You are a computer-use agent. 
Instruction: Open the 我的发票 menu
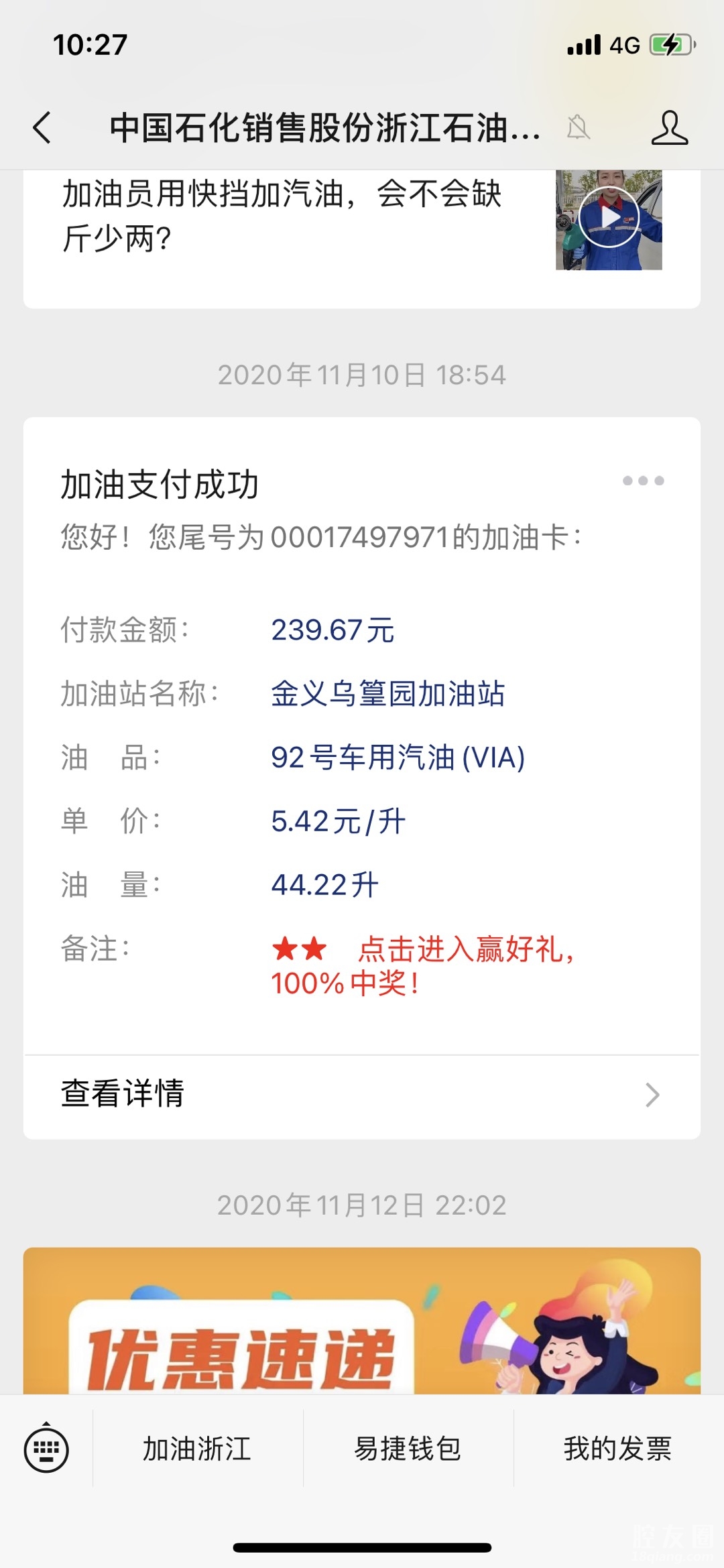point(617,1449)
